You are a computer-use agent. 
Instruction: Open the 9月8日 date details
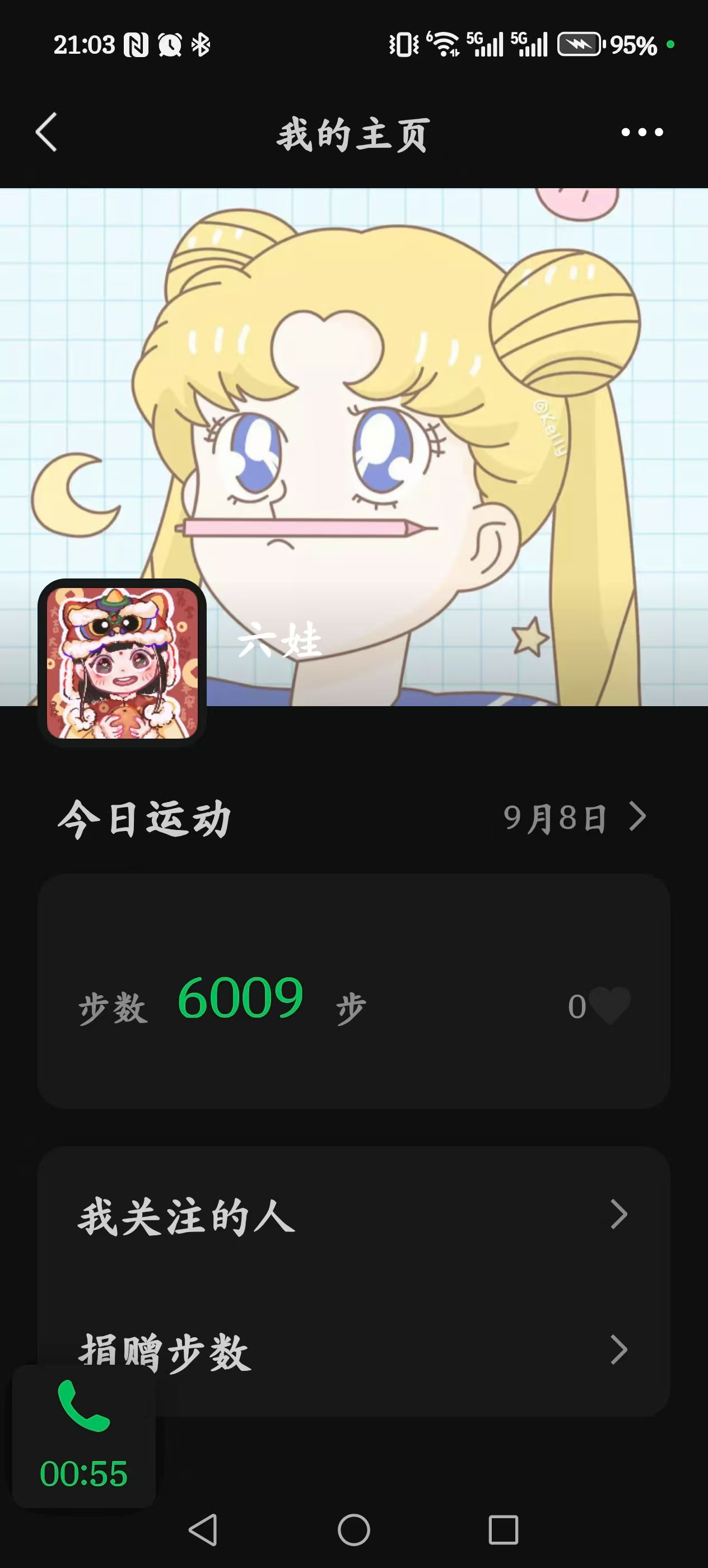[574, 817]
